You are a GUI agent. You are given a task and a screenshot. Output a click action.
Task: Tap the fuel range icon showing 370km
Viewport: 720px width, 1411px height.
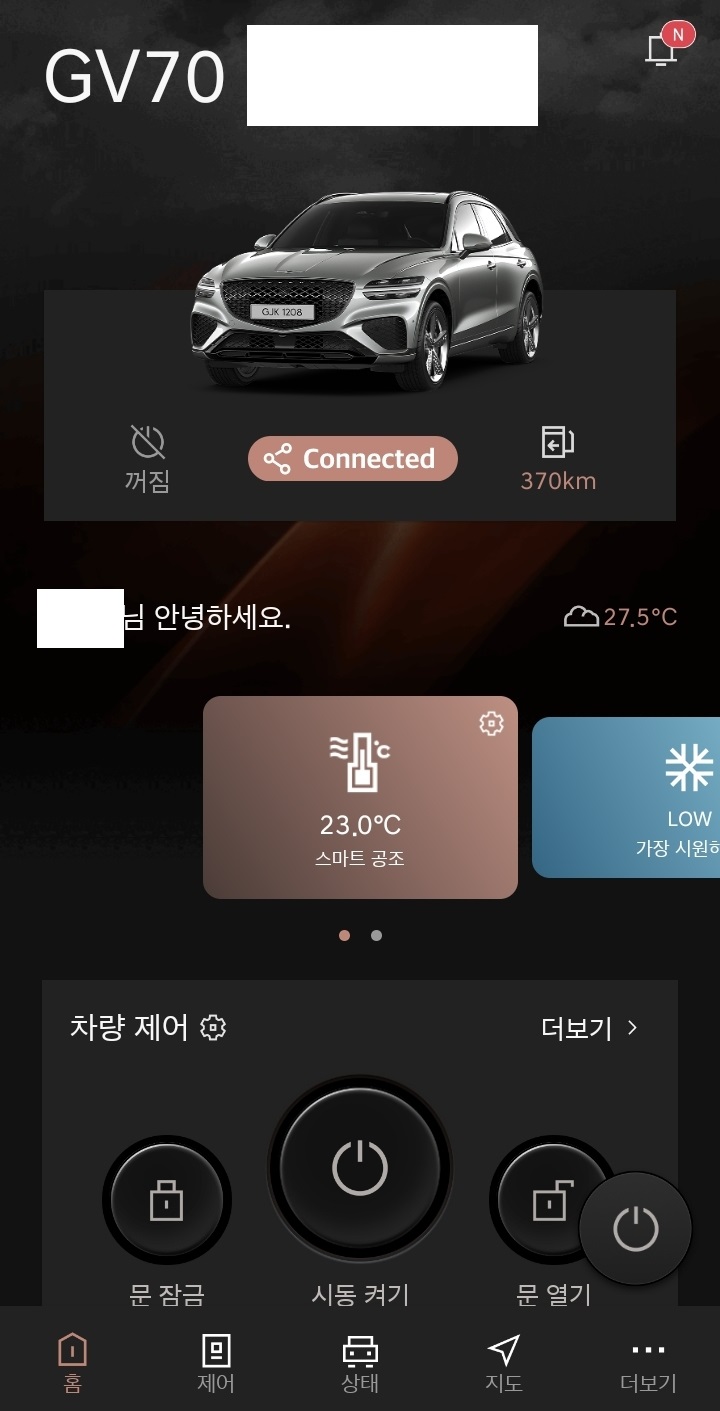(x=558, y=440)
